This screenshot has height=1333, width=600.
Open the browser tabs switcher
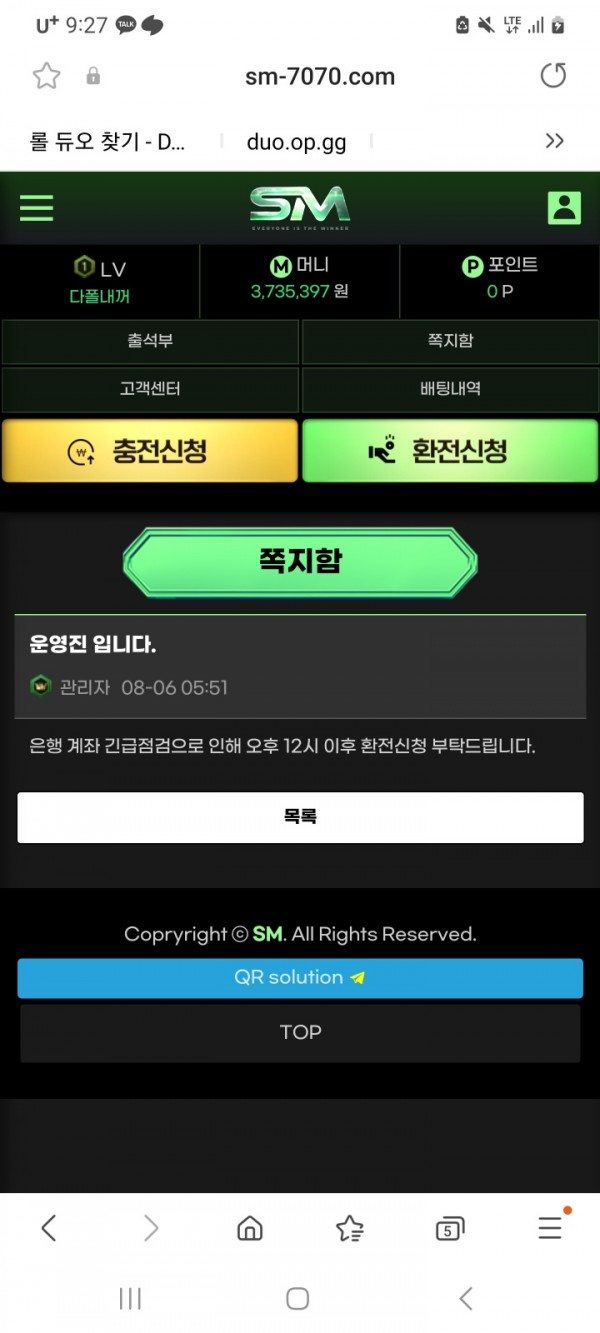coord(449,1229)
